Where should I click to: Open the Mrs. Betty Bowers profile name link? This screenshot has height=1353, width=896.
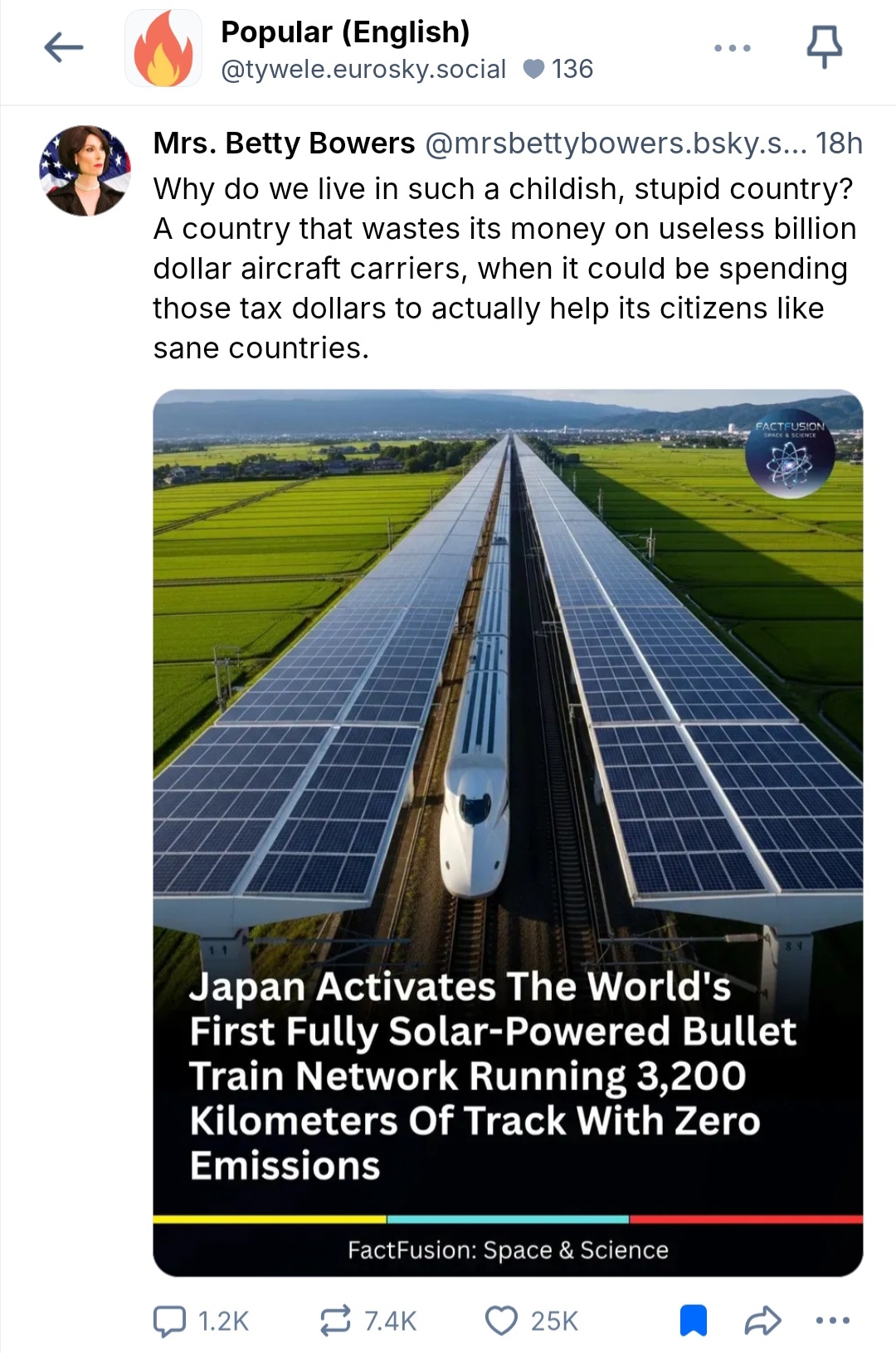point(284,144)
